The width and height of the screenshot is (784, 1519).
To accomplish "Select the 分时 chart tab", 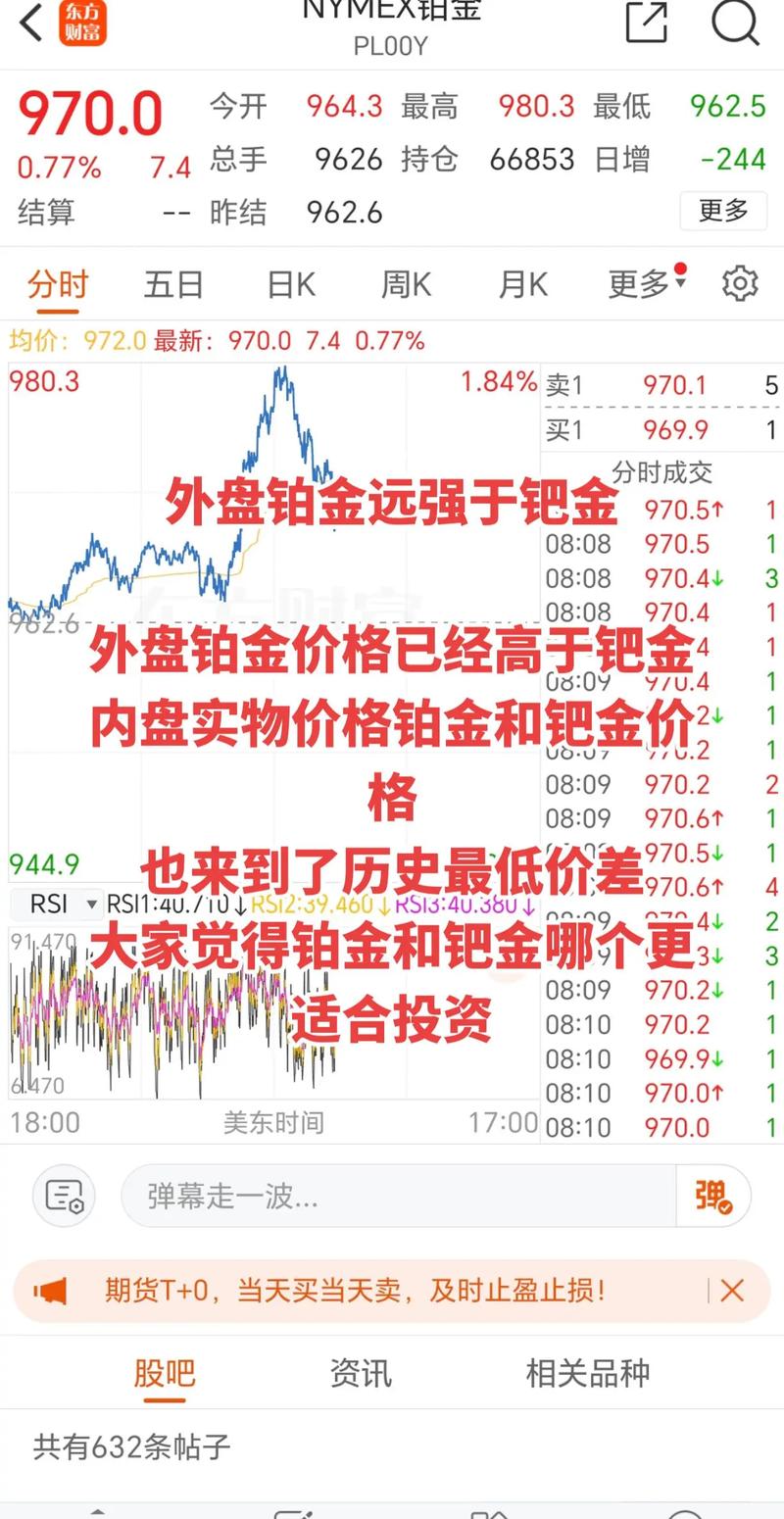I will pos(58,284).
